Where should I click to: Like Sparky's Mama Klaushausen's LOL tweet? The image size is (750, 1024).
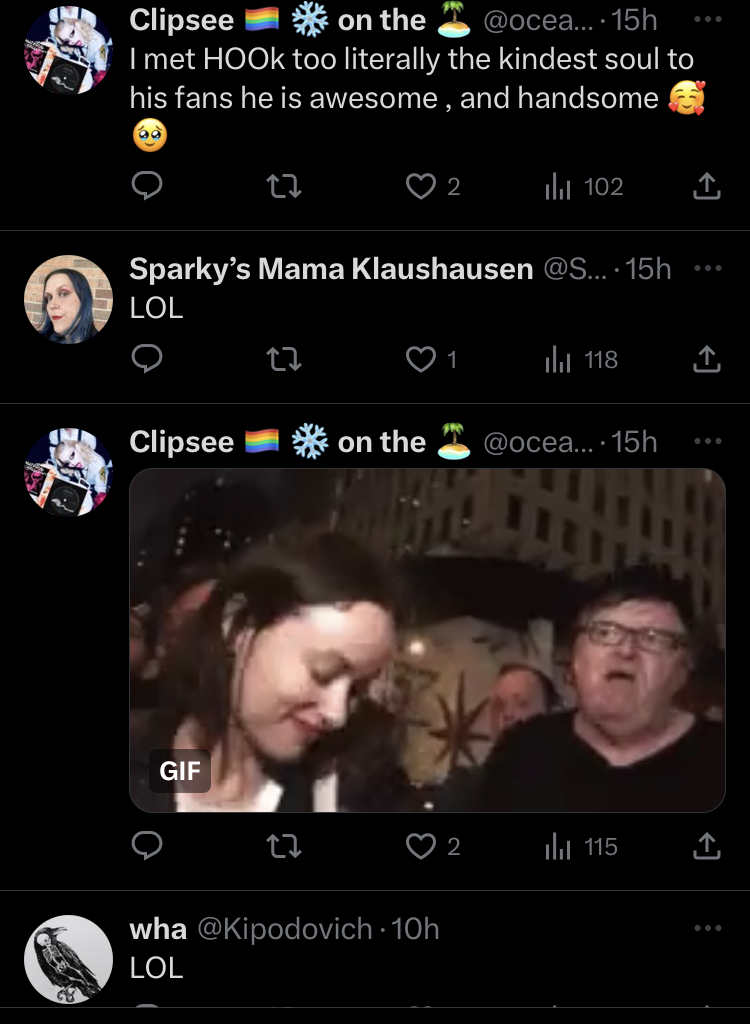point(422,359)
